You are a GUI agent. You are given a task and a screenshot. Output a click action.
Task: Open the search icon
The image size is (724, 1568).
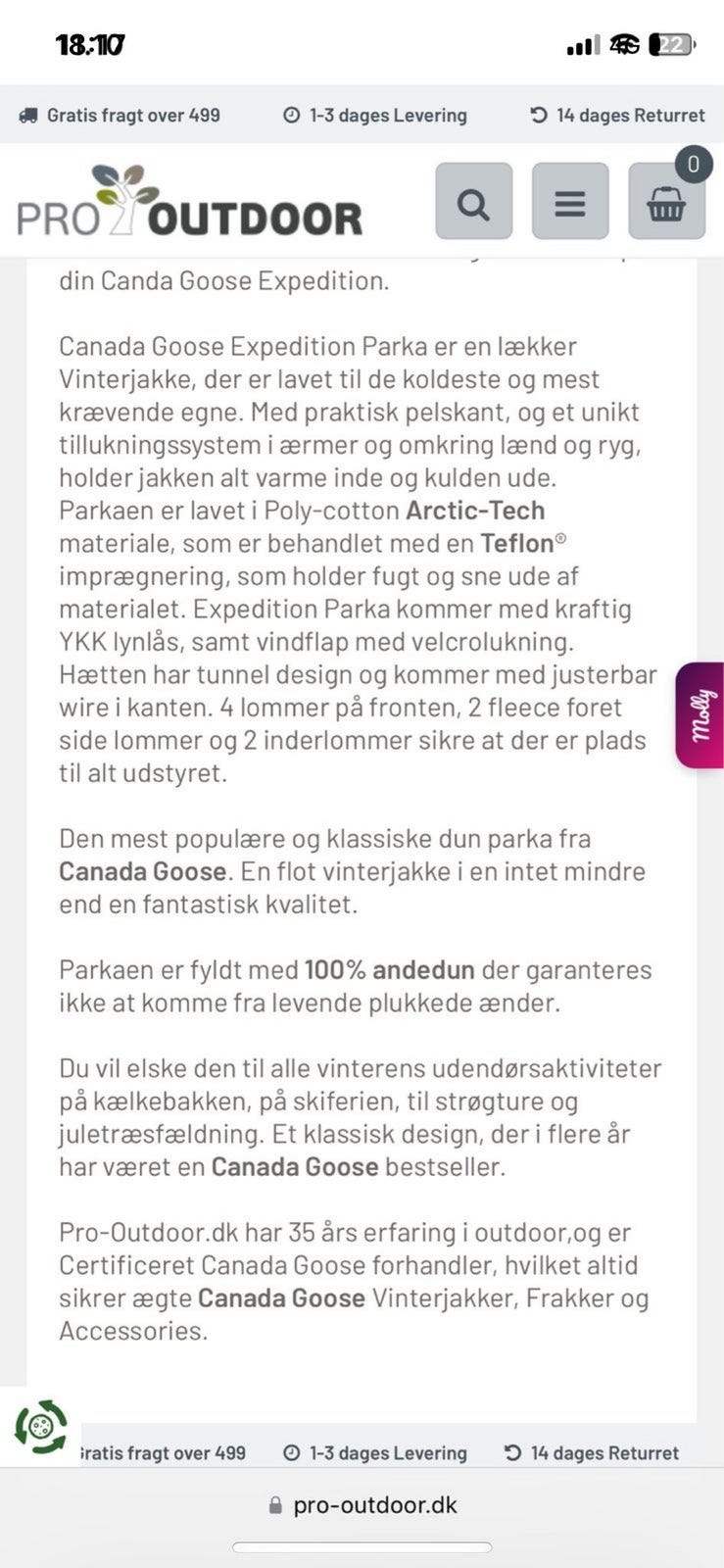[474, 203]
